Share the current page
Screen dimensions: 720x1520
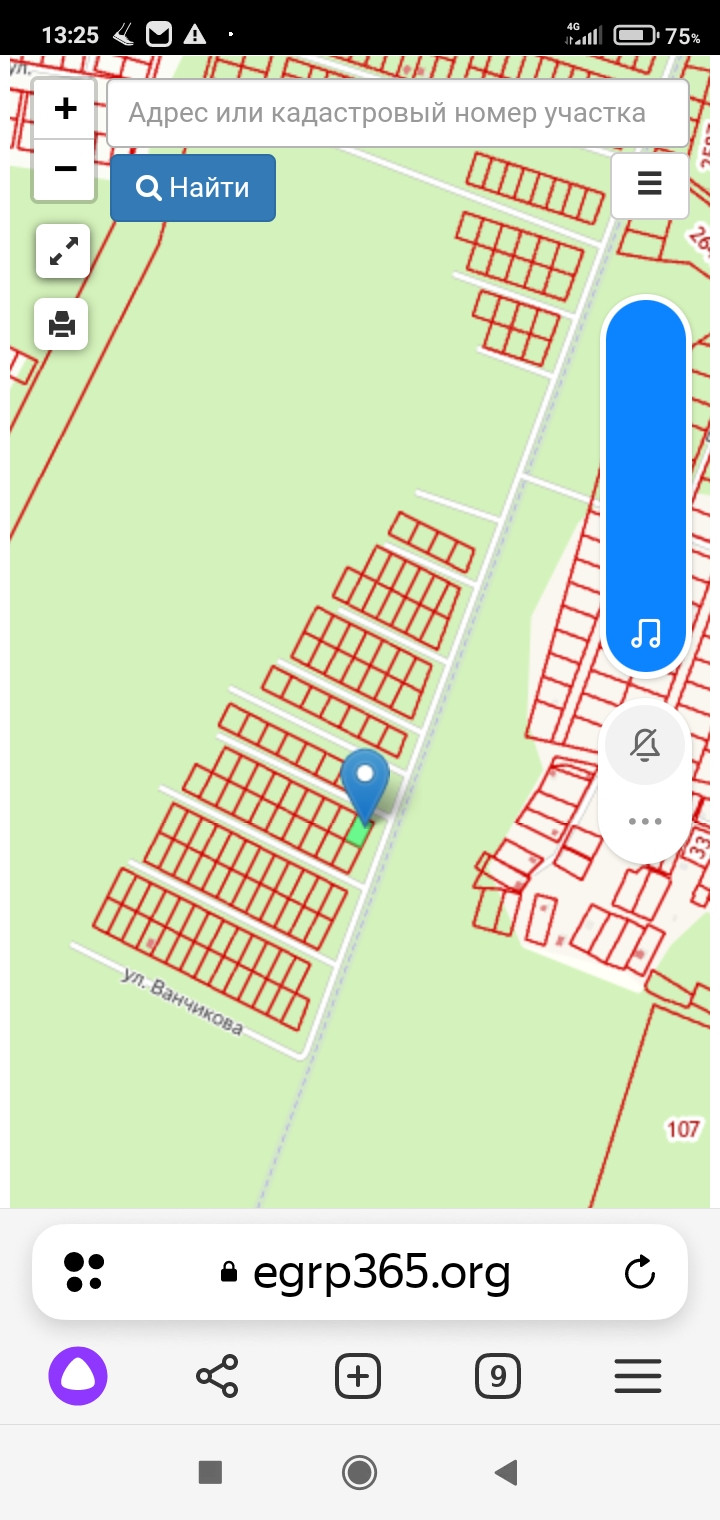tap(217, 1377)
